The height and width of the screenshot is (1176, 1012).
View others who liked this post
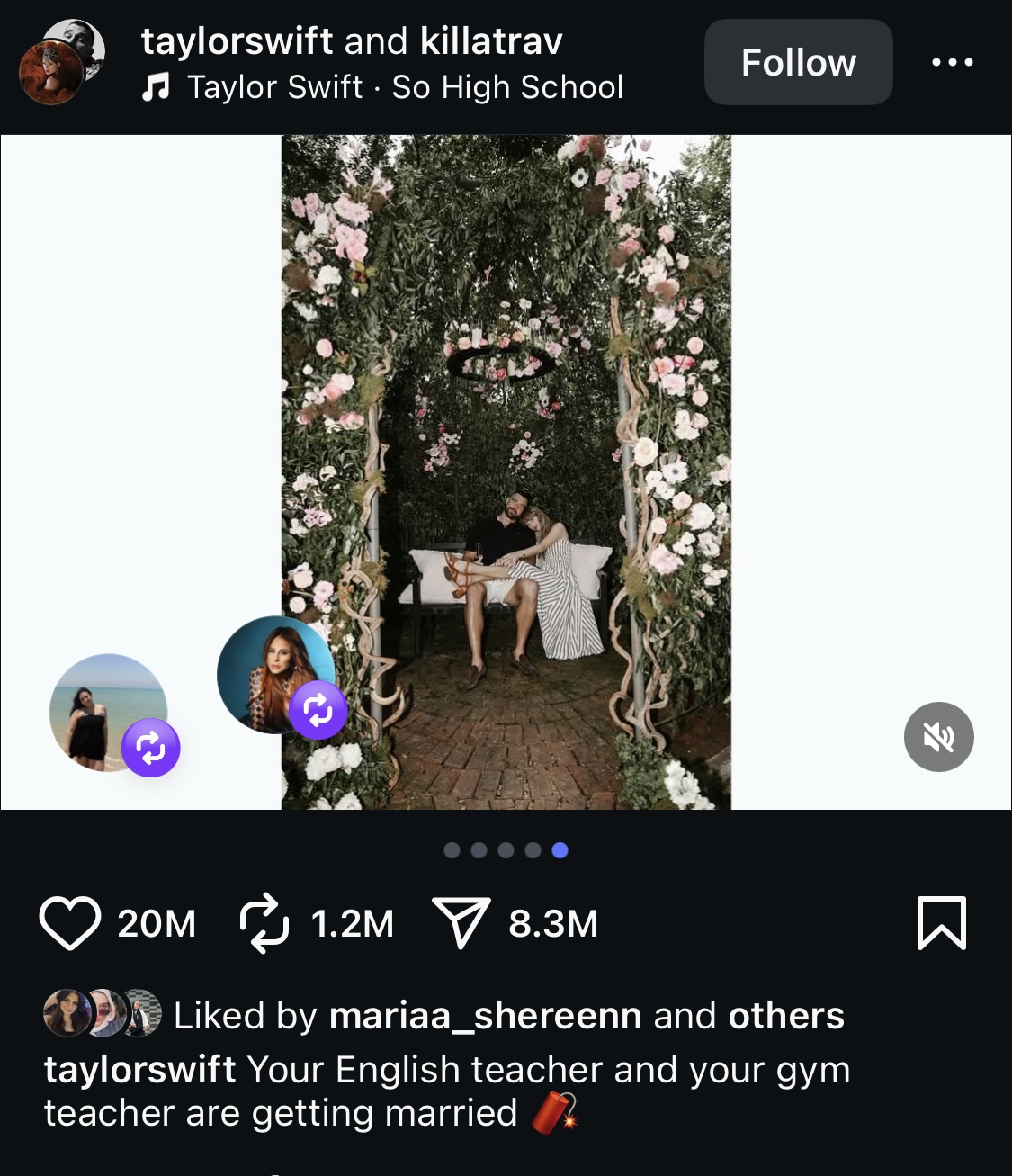pos(785,1016)
